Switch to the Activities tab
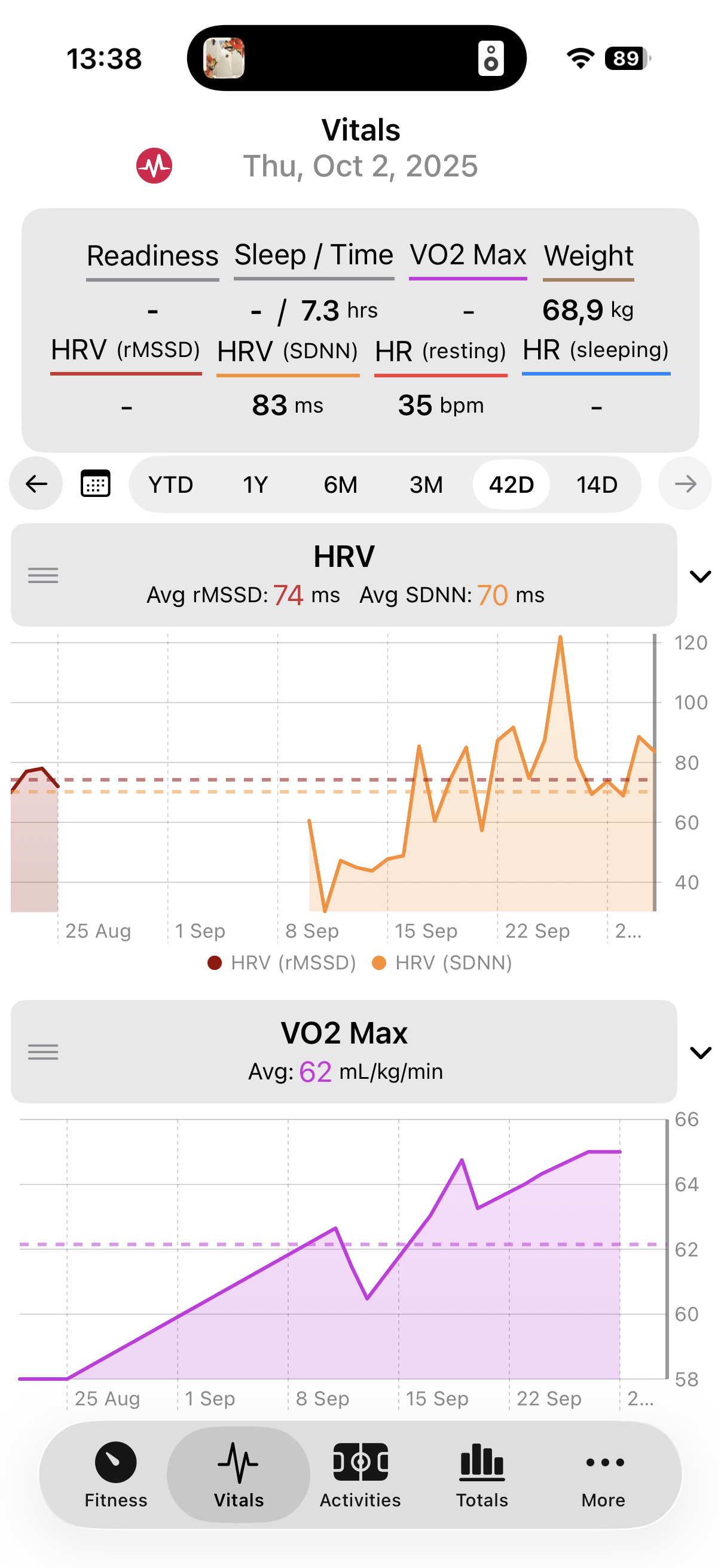 tap(360, 1474)
